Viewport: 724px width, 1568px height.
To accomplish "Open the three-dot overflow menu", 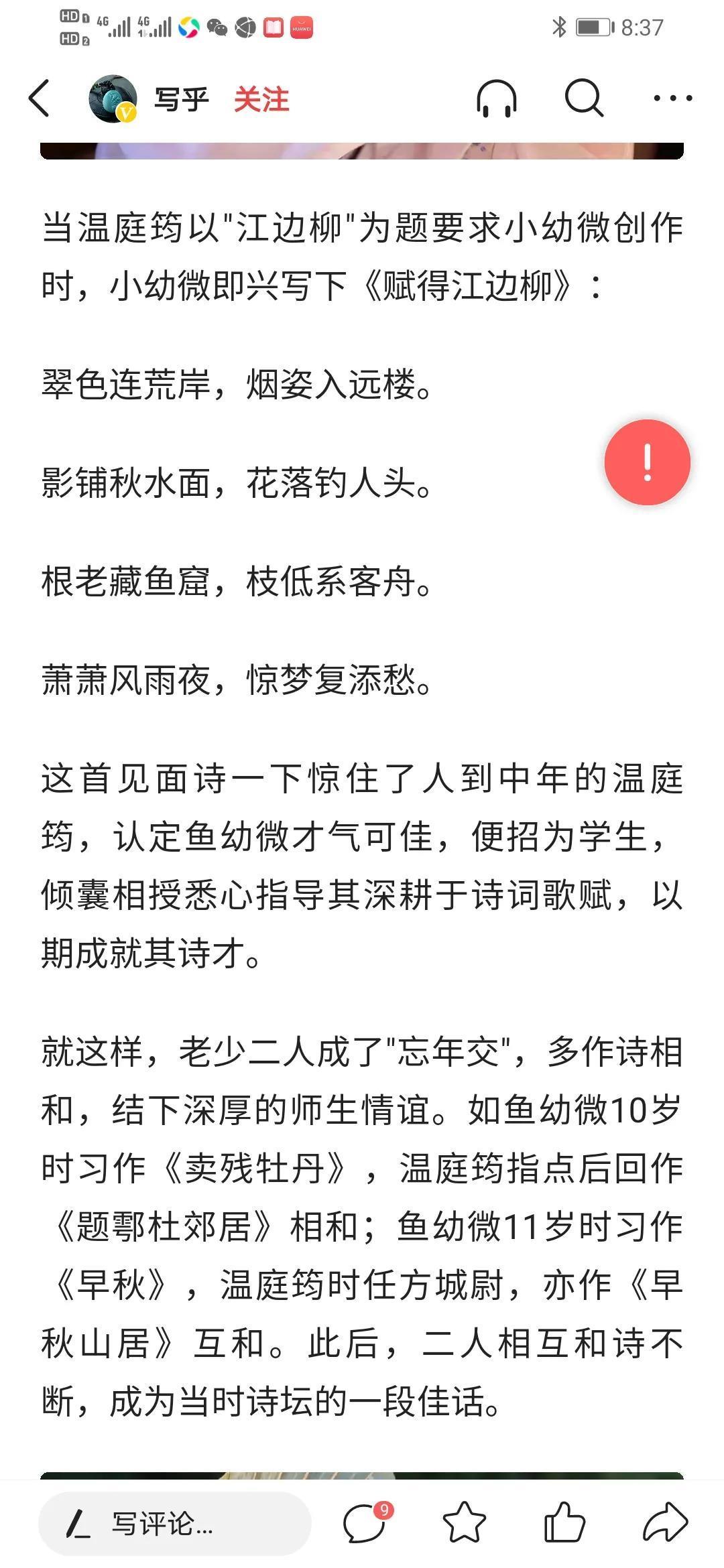I will click(672, 99).
